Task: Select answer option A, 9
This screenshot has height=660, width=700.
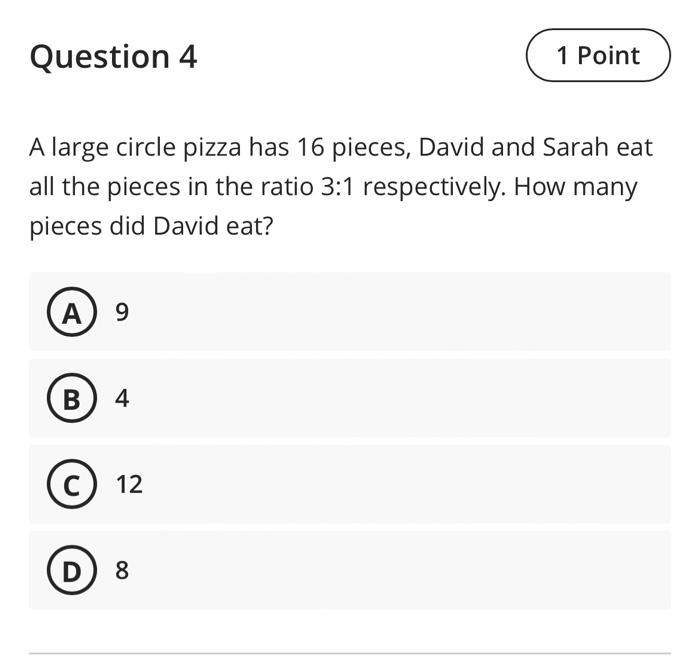Action: pos(350,312)
